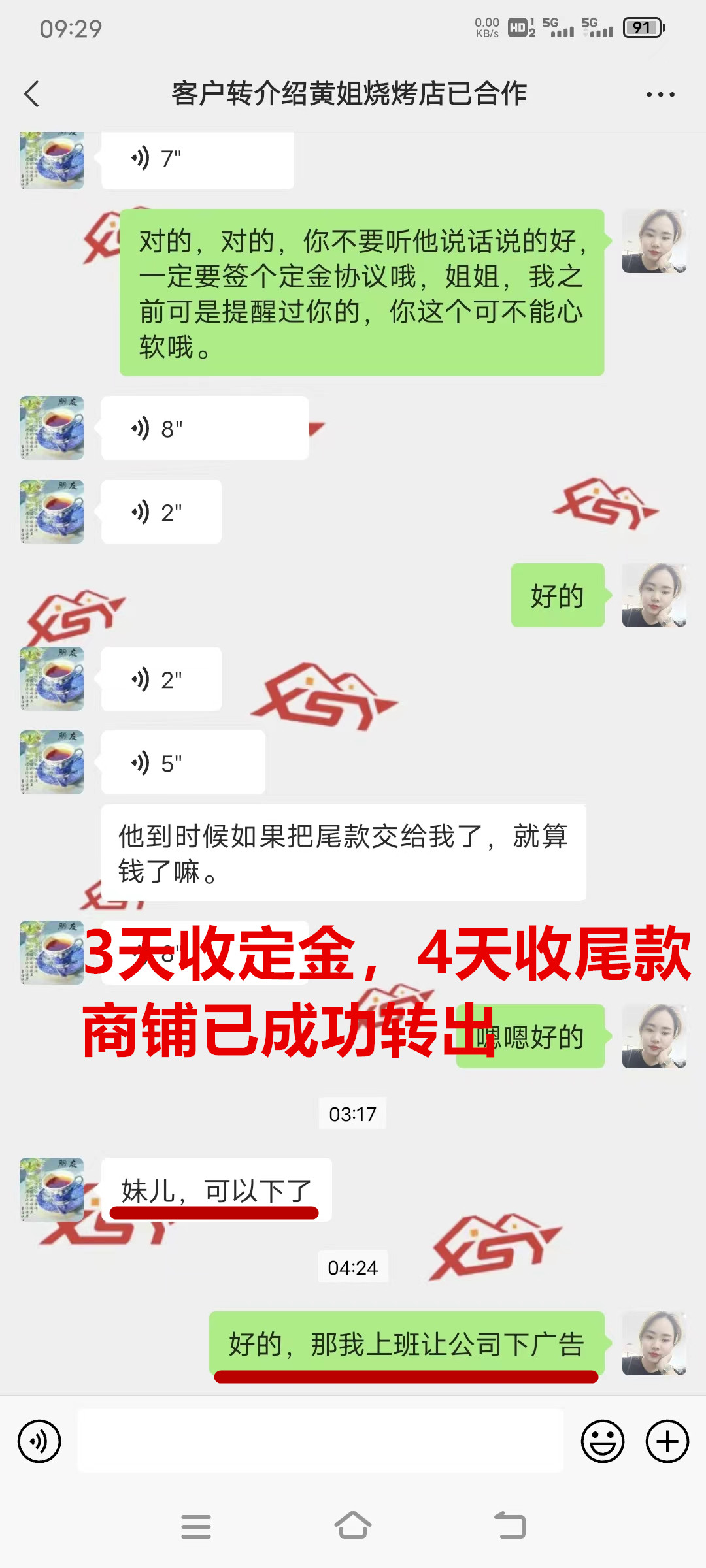Focus the message text field
The width and height of the screenshot is (706, 1568).
(x=320, y=1441)
